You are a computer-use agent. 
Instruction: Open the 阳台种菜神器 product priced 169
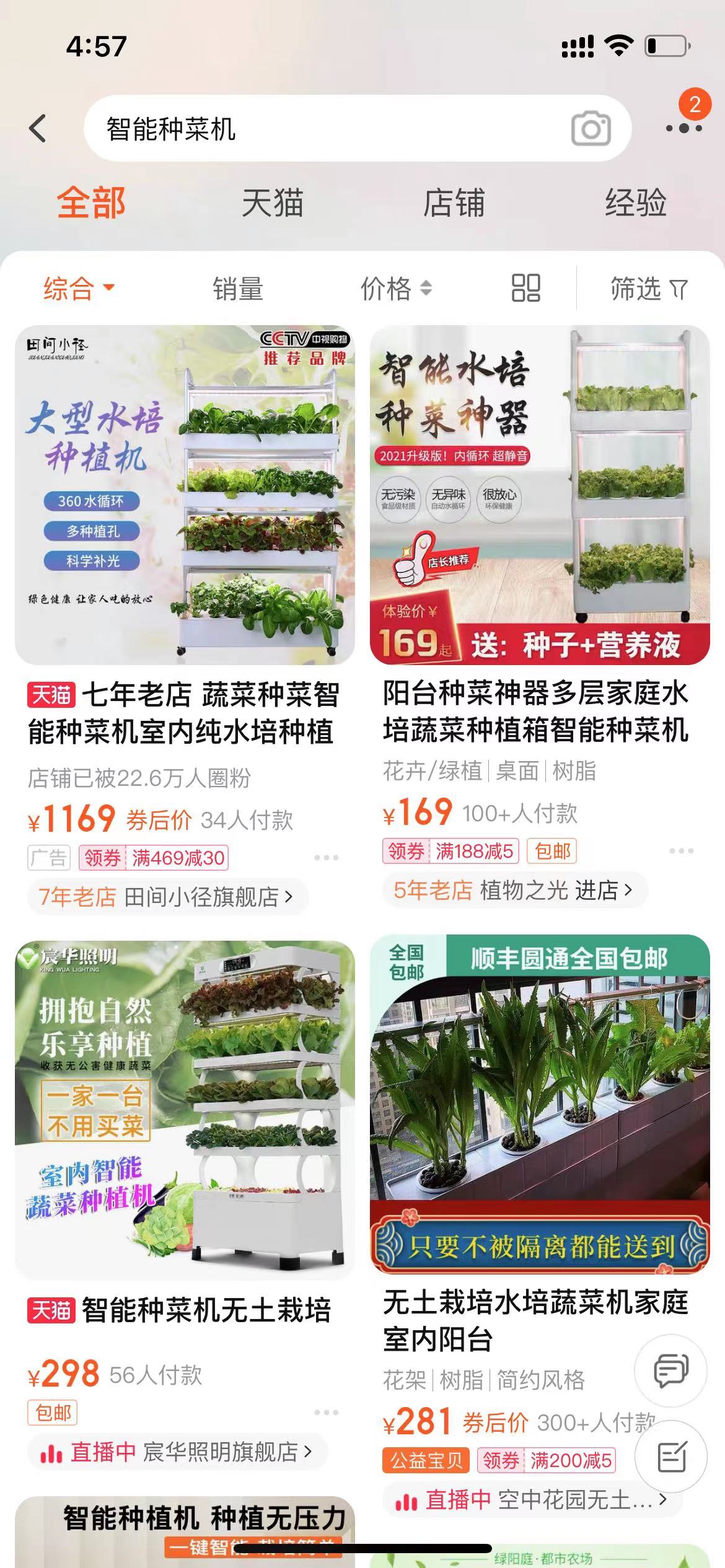(x=539, y=495)
